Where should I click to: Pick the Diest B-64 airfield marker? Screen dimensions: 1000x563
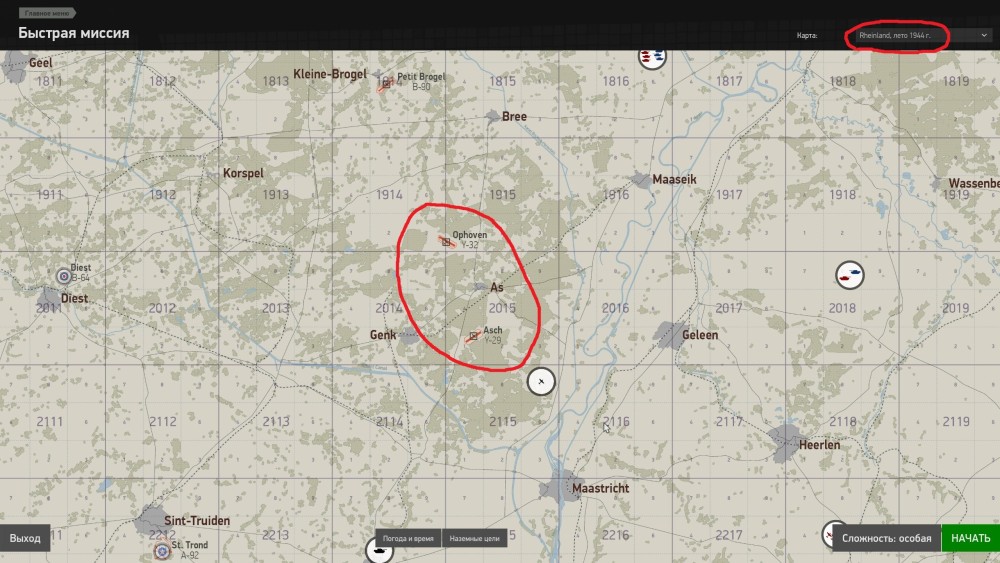click(x=64, y=274)
